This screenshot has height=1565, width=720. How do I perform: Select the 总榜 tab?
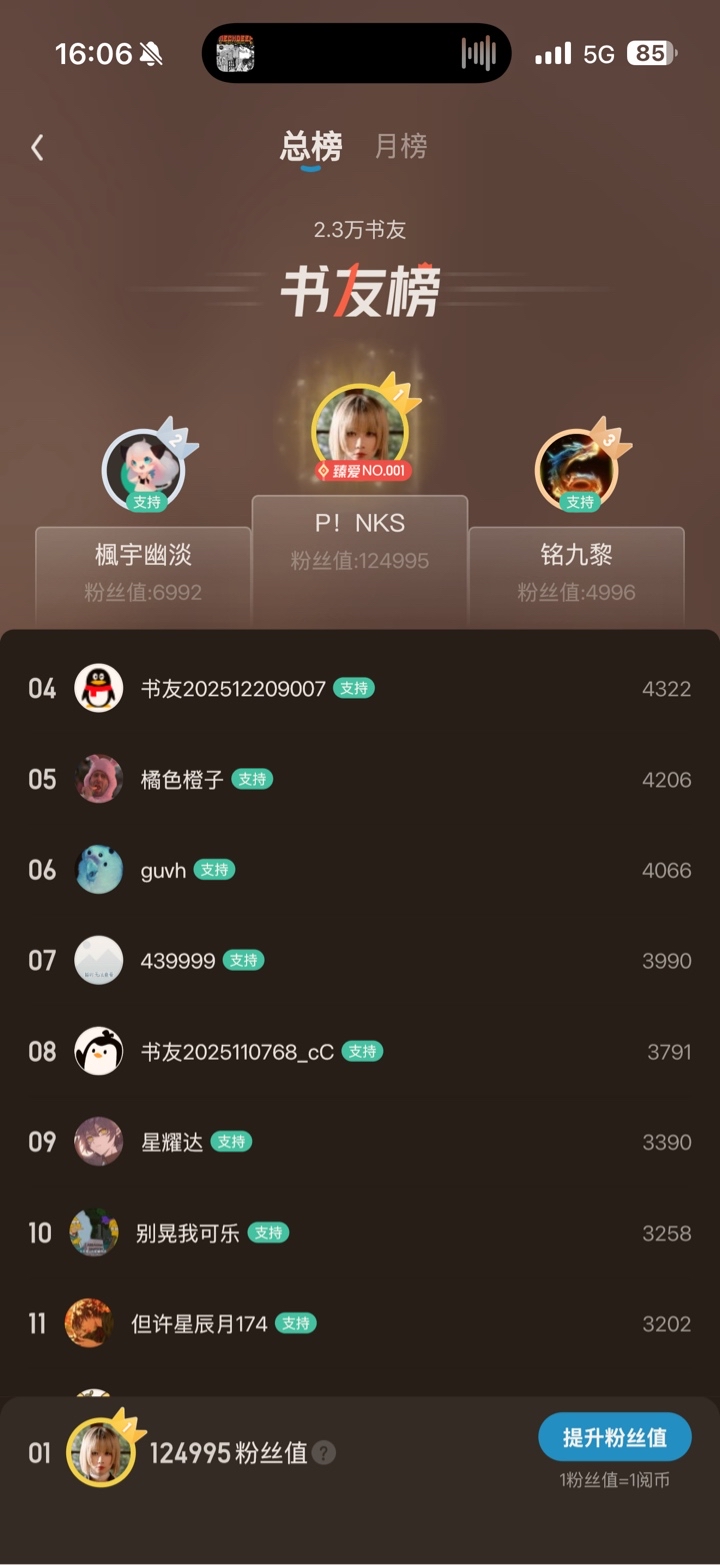[311, 147]
